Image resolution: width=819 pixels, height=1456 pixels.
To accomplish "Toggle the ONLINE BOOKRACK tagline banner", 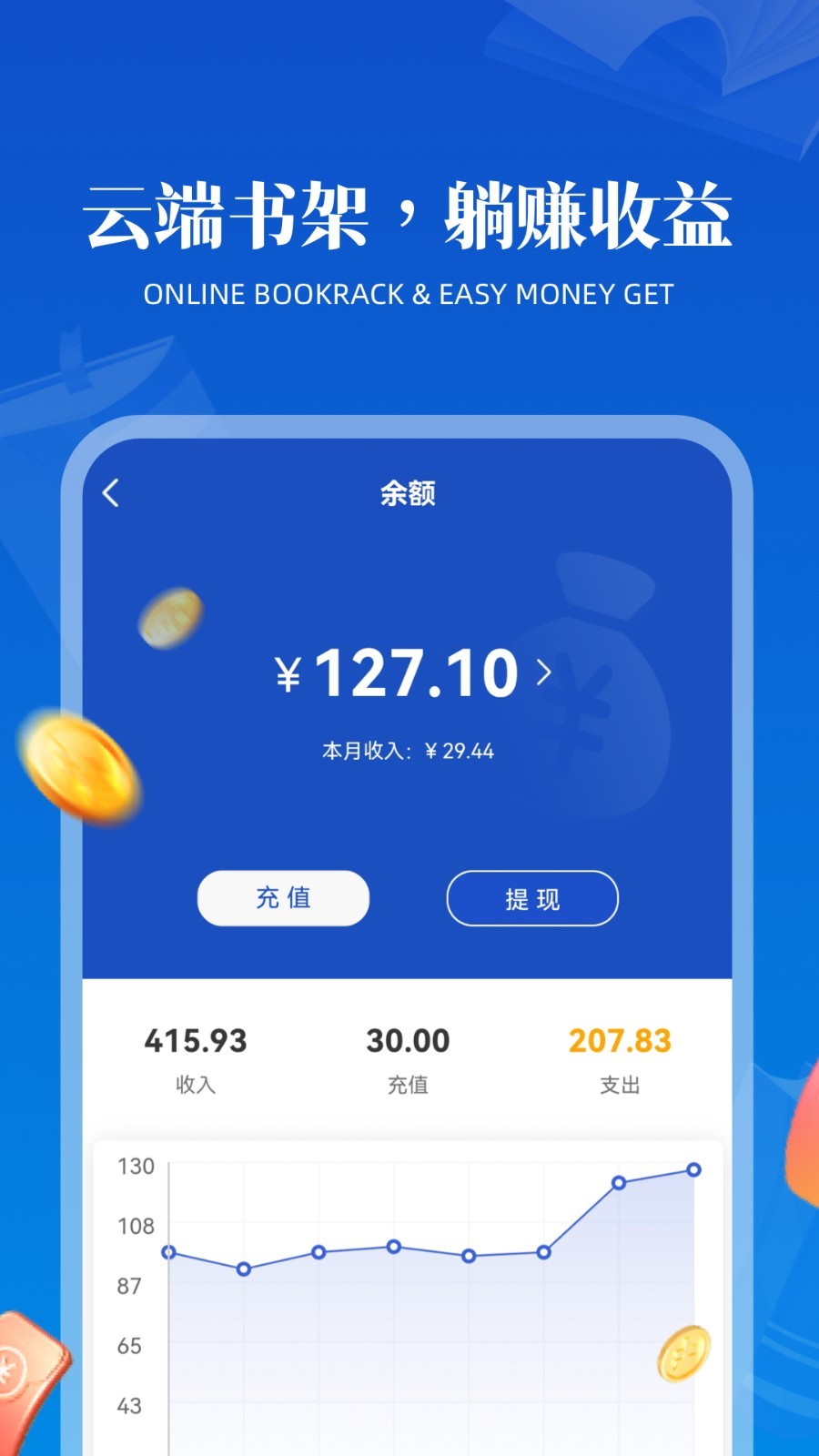I will click(409, 293).
